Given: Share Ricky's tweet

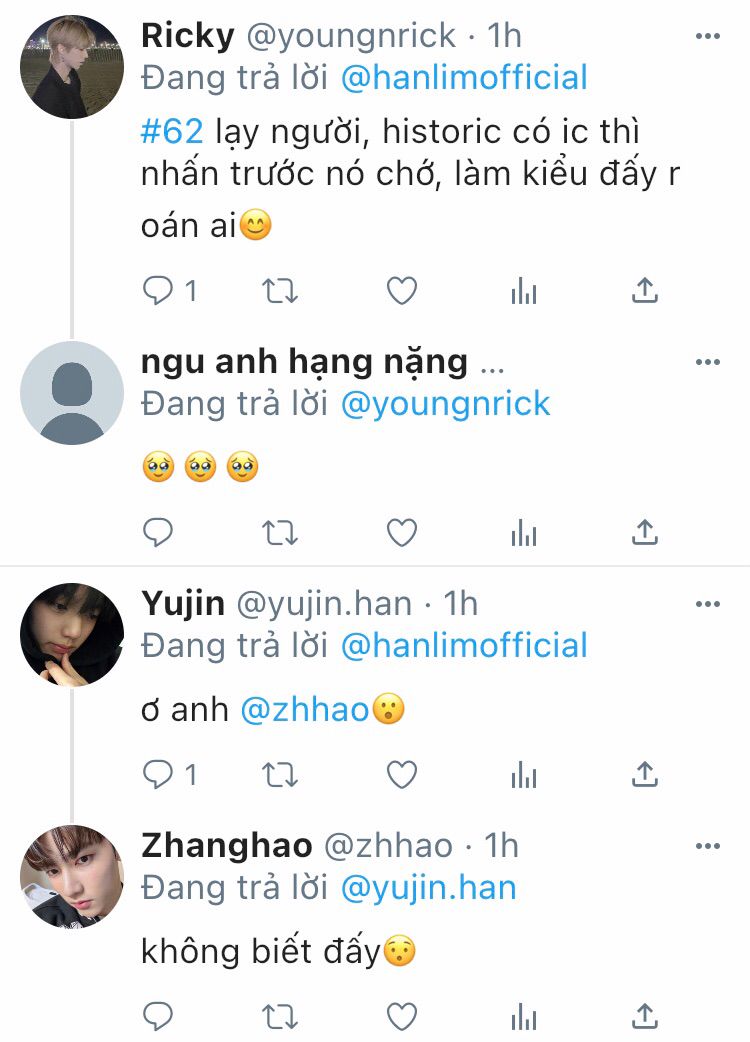Looking at the screenshot, I should coord(646,291).
